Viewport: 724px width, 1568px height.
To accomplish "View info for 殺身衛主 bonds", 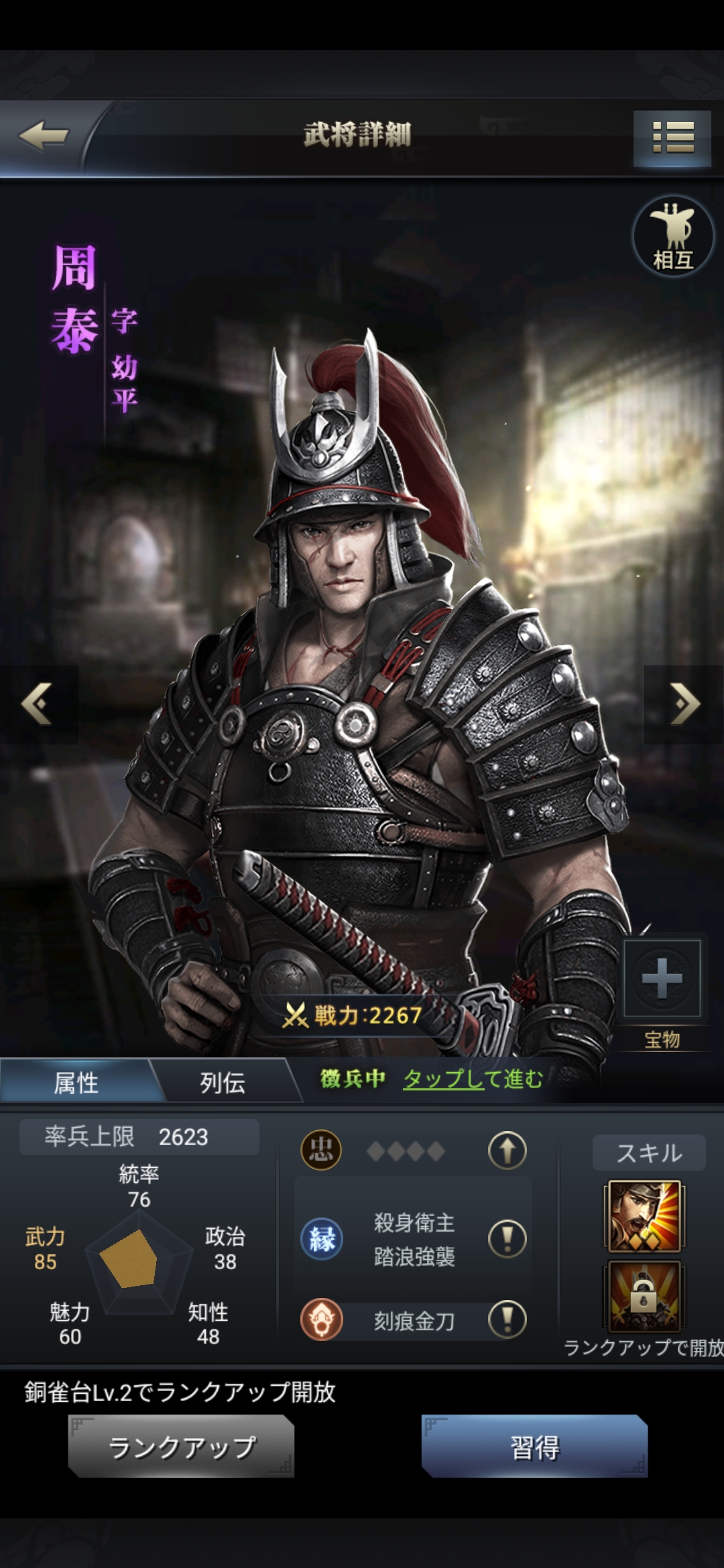I will pyautogui.click(x=507, y=1238).
